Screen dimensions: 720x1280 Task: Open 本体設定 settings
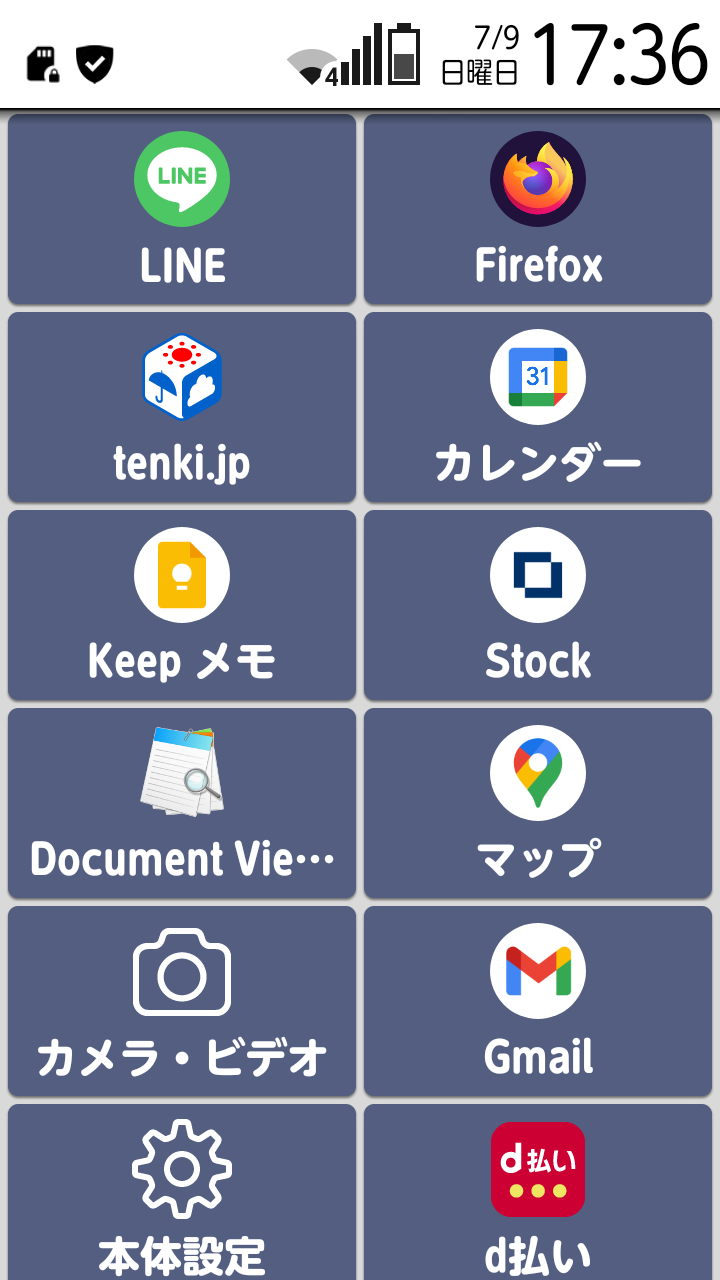click(x=182, y=1192)
